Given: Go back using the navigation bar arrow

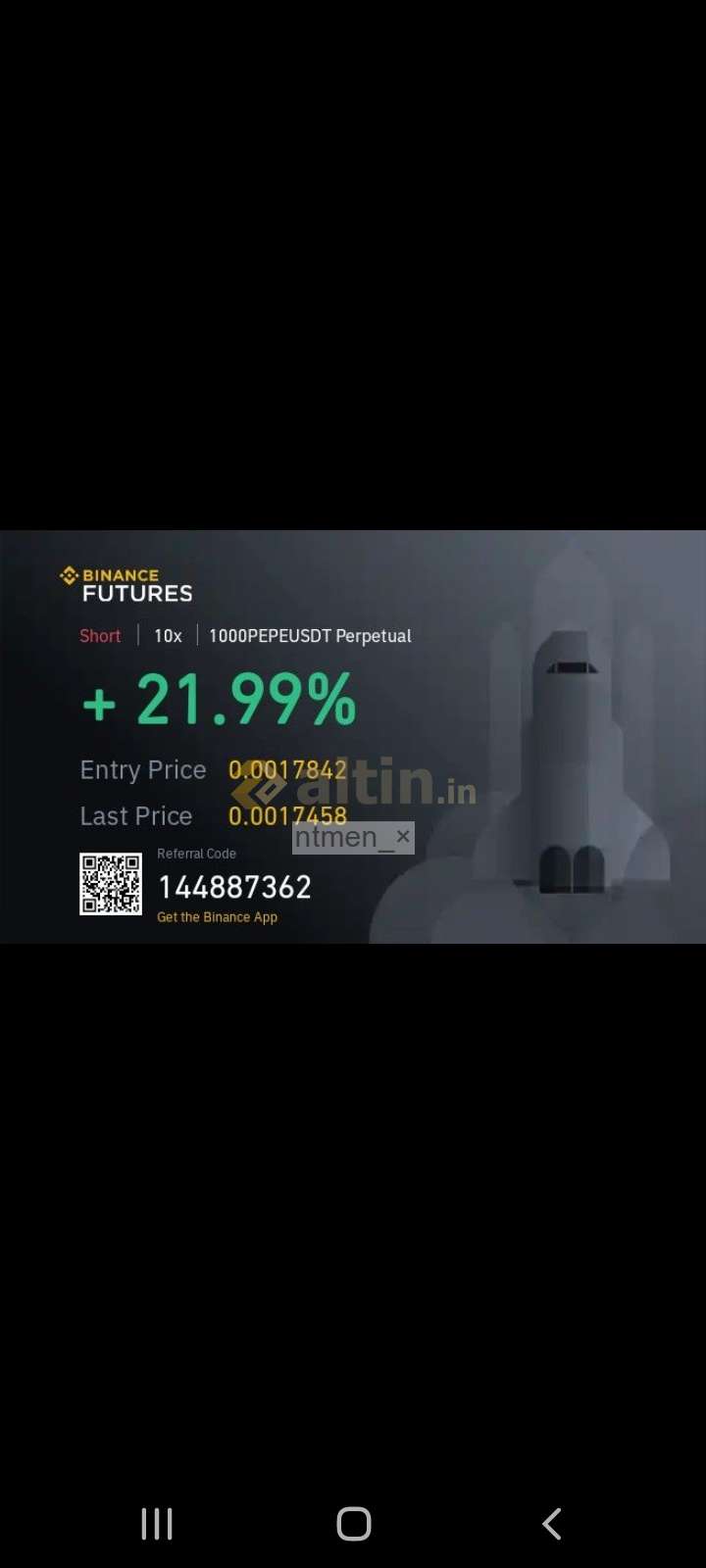Looking at the screenshot, I should click(552, 1524).
